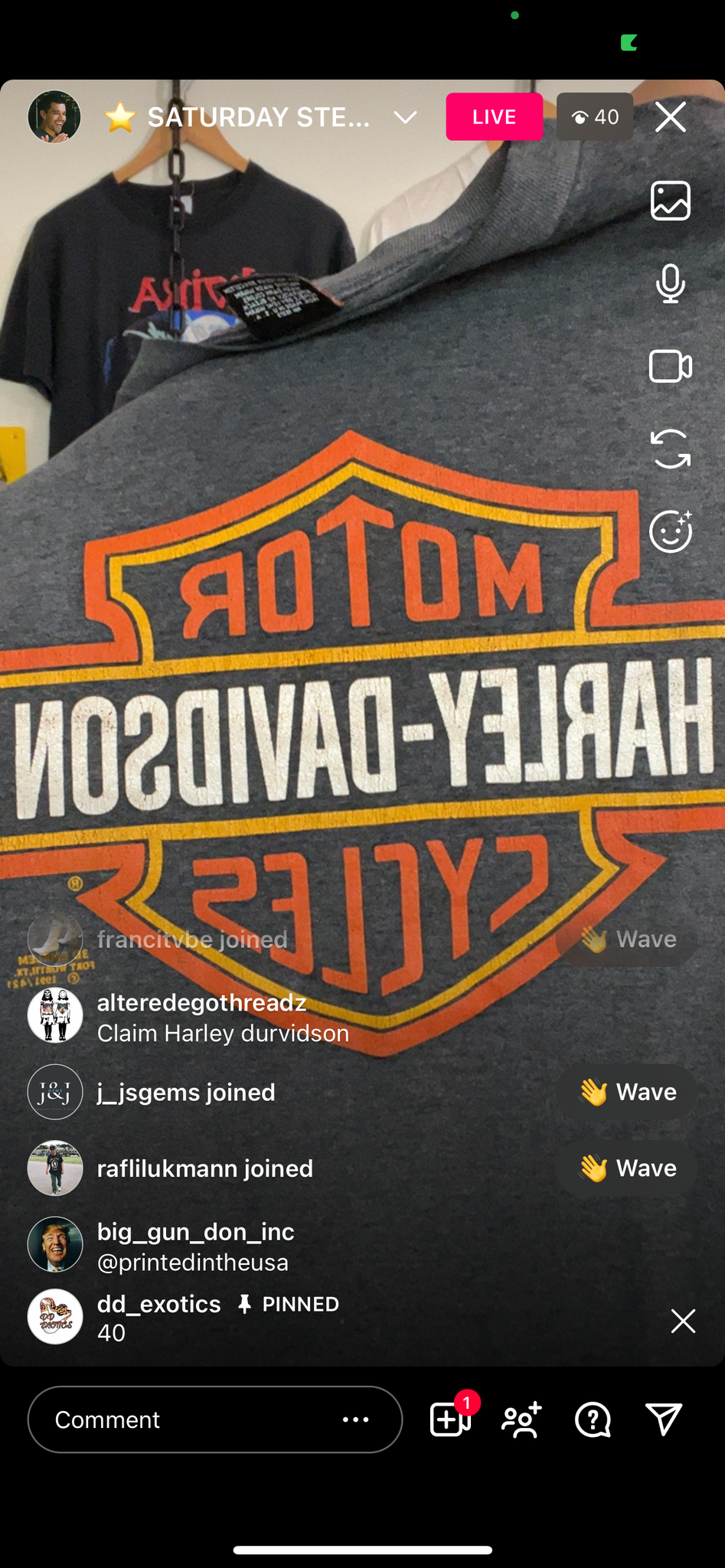The height and width of the screenshot is (1568, 725).
Task: Expand the Saturday live title chevron
Action: point(405,117)
